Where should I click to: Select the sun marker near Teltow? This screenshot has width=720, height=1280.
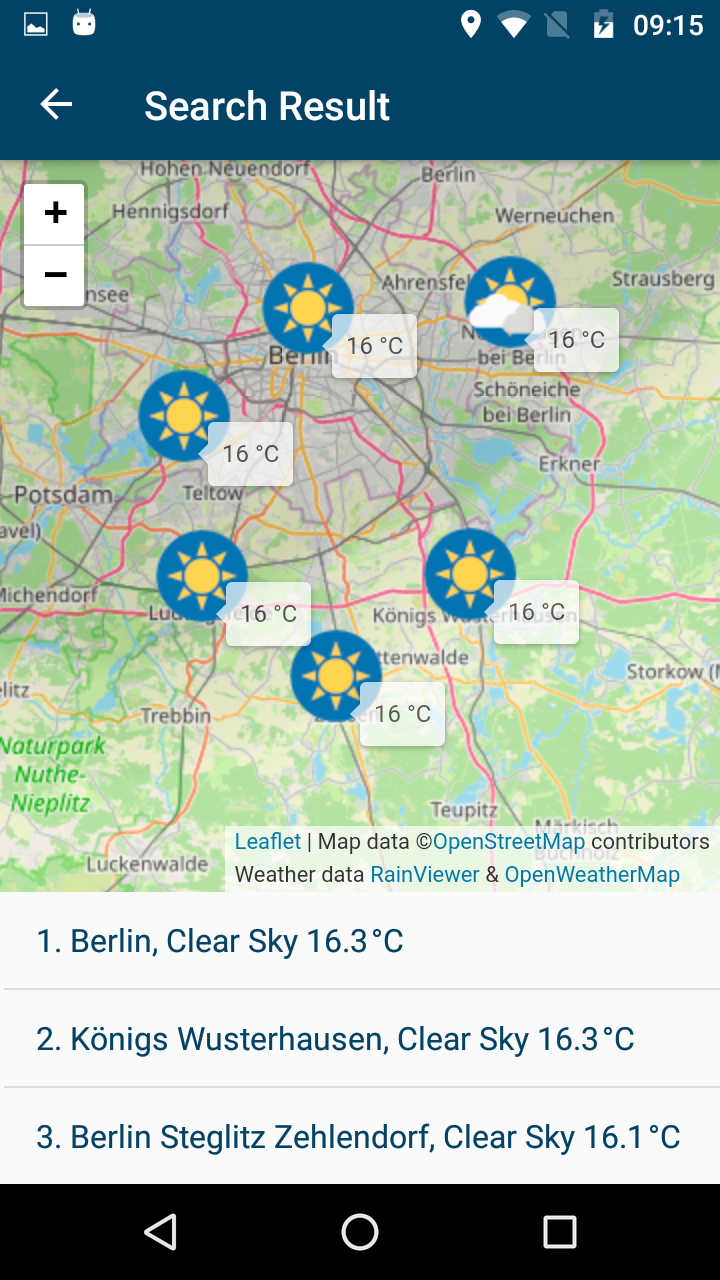click(183, 415)
